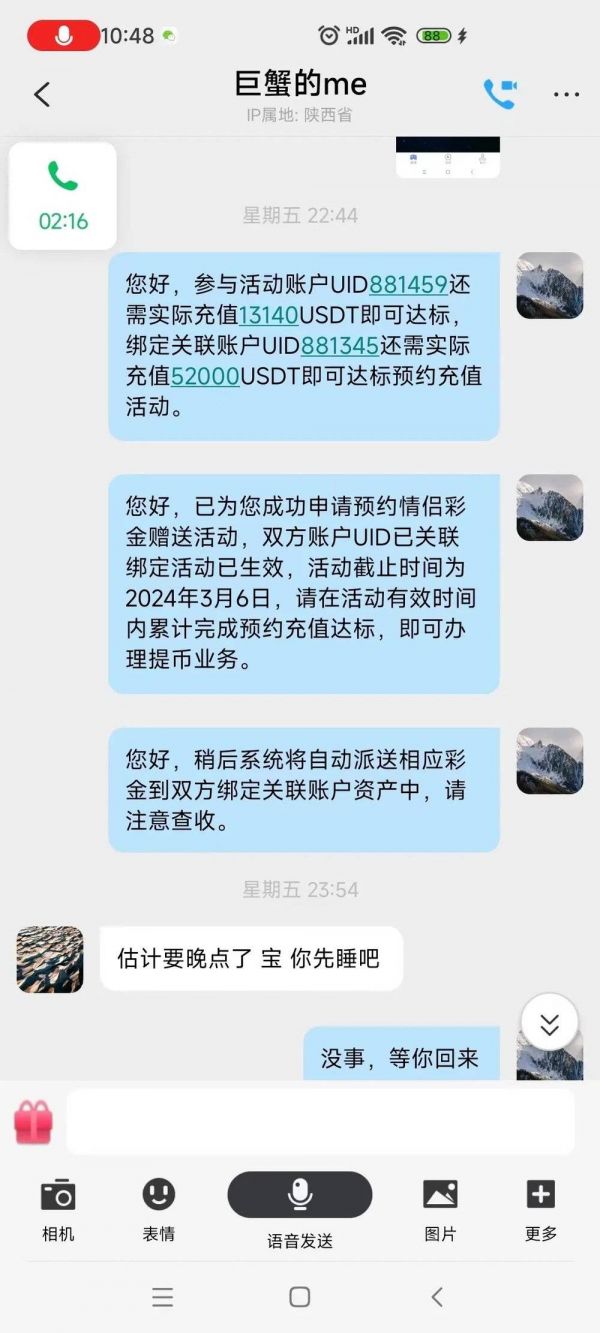This screenshot has height=1333, width=600.
Task: Tap the underlined UID 881459
Action: tap(408, 284)
